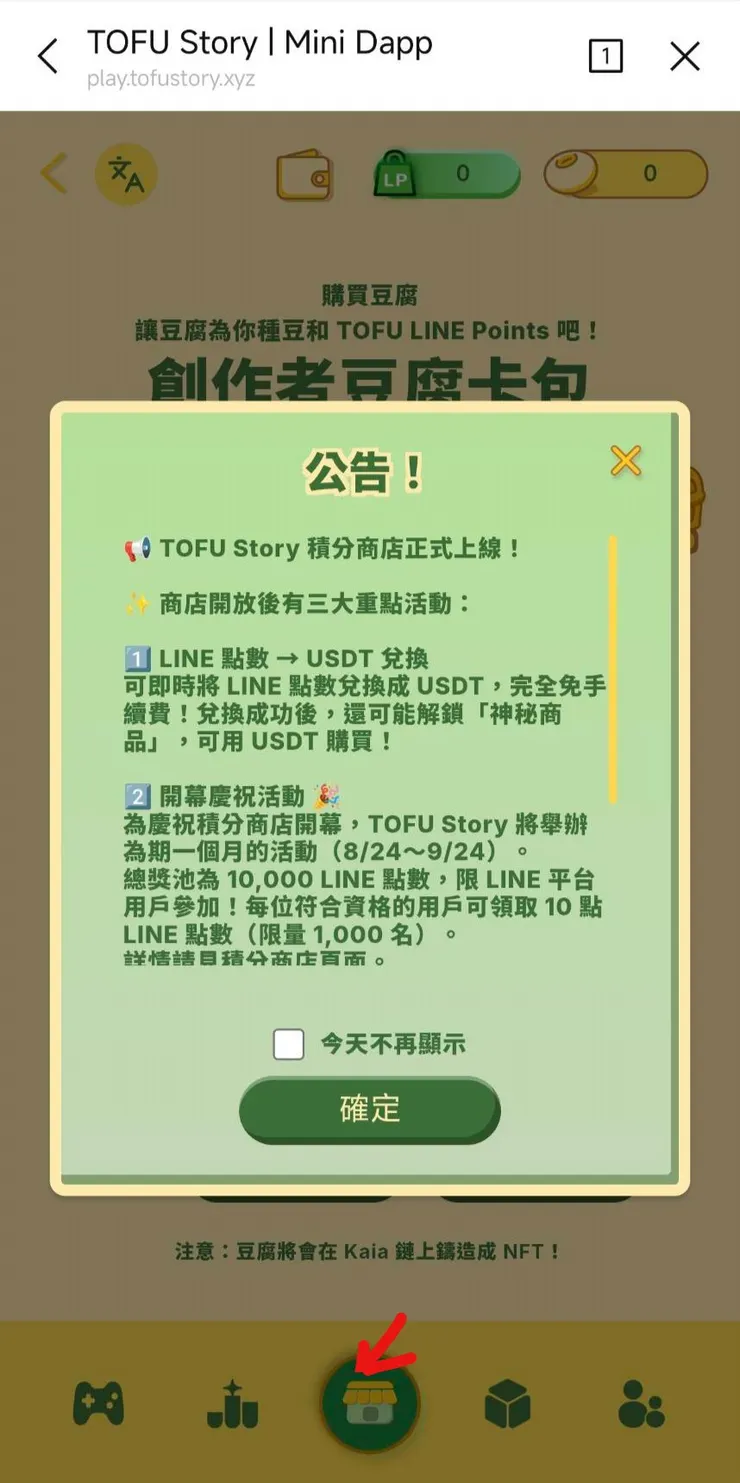This screenshot has width=740, height=1483.
Task: Switch to the tofu cube tab
Action: (x=507, y=1404)
